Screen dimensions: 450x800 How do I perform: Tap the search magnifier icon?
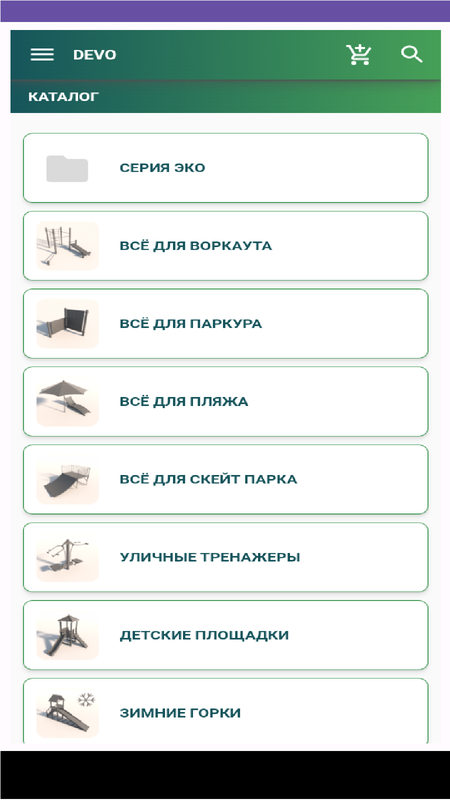click(x=412, y=54)
